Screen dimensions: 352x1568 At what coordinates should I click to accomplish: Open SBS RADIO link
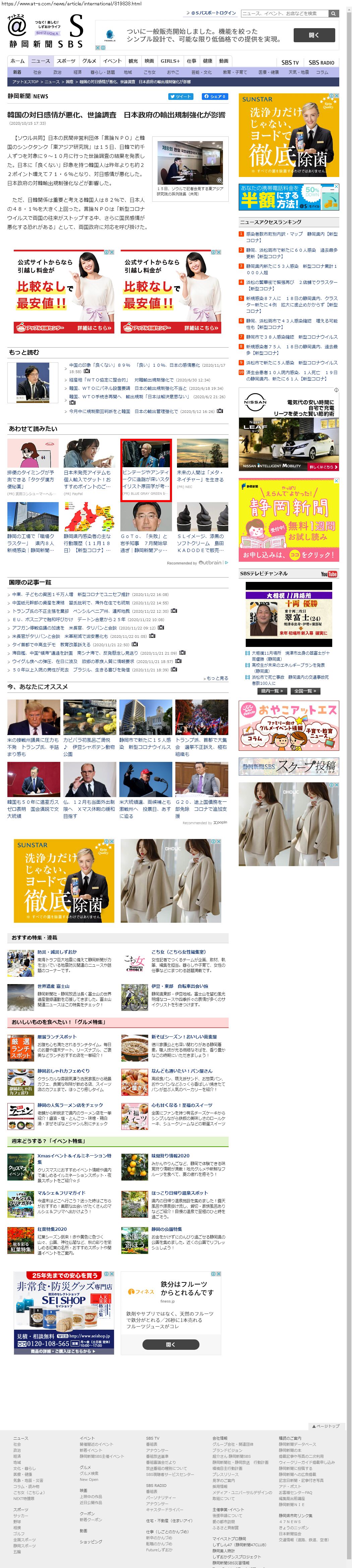[321, 62]
